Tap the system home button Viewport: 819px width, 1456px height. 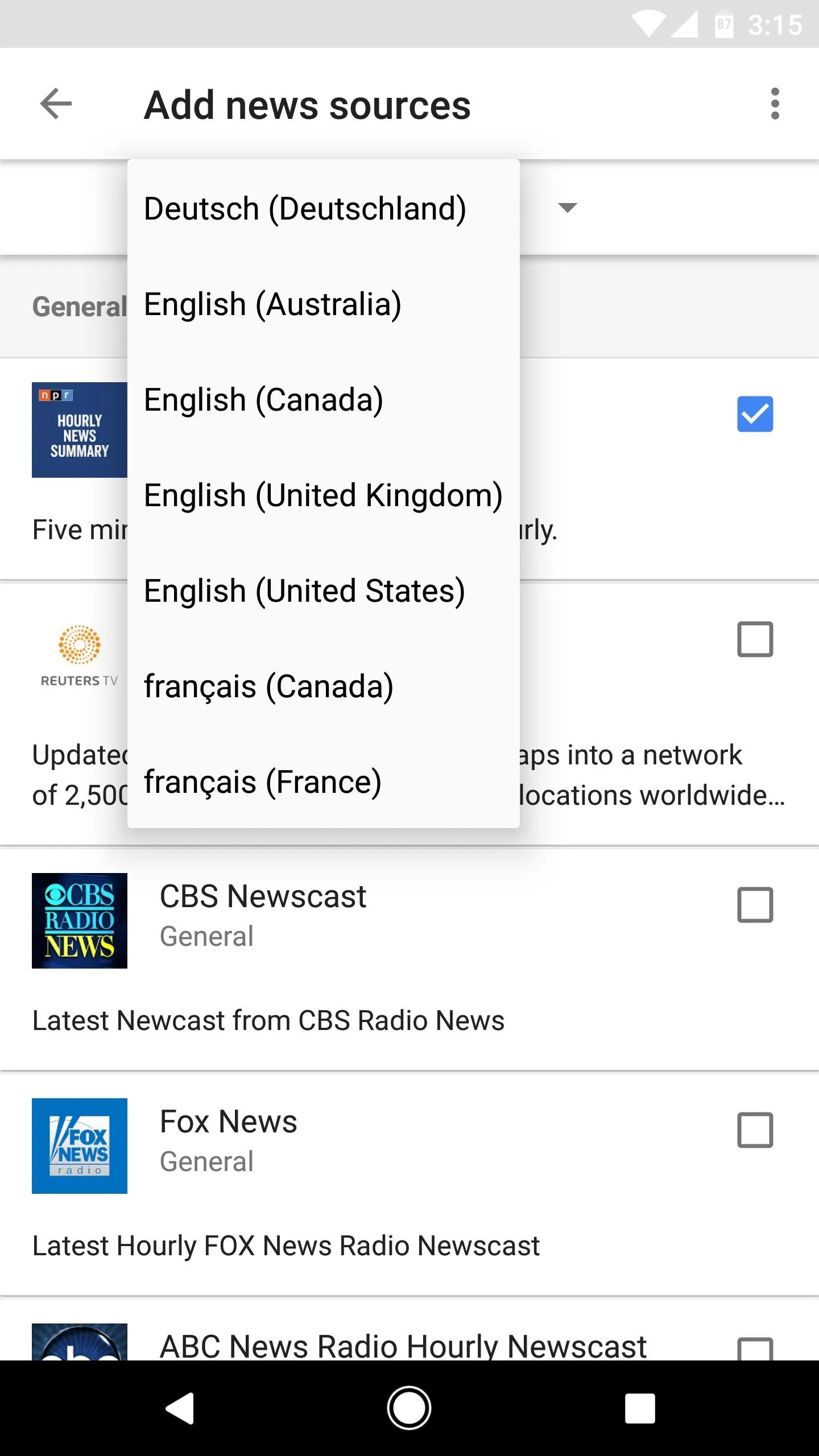coord(409,1408)
